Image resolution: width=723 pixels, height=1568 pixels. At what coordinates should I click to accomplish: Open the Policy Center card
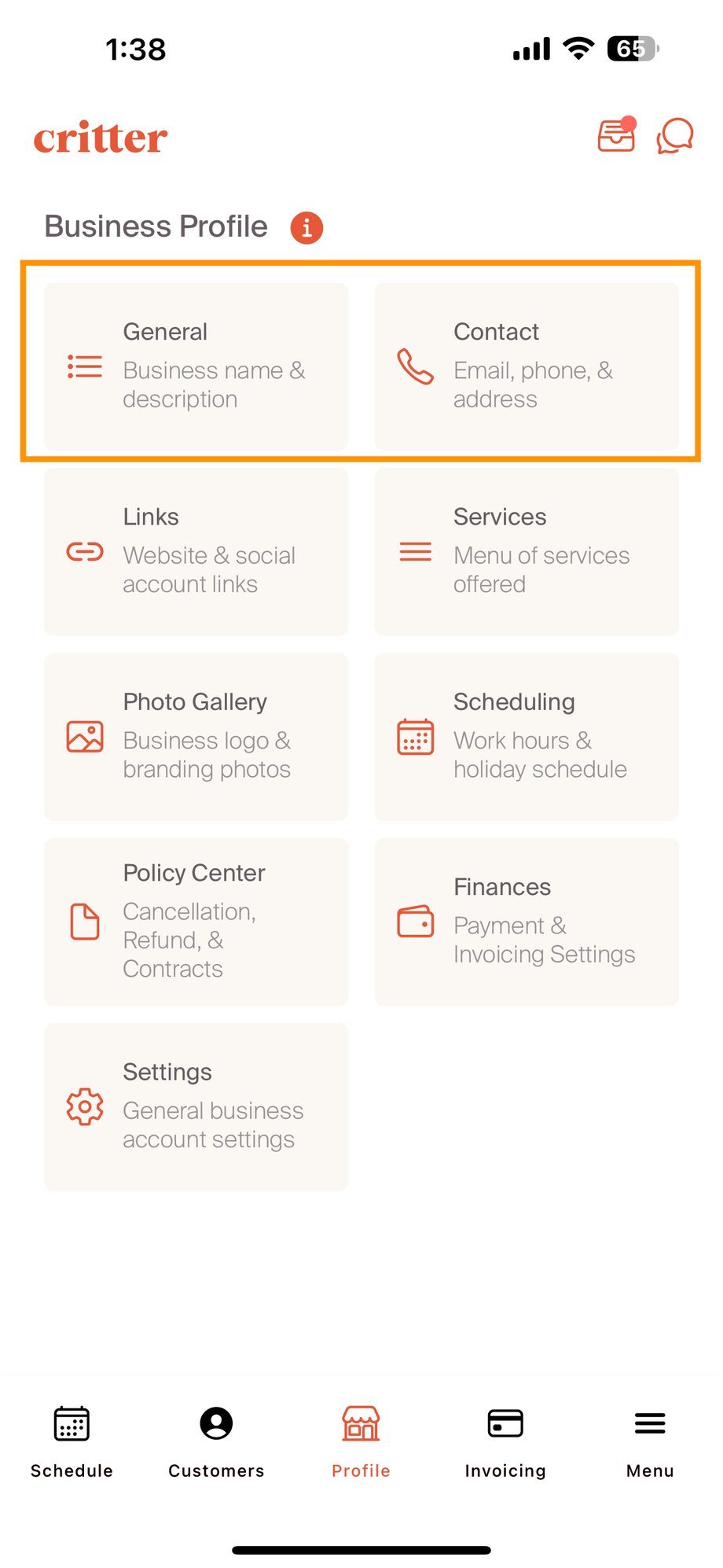click(196, 921)
